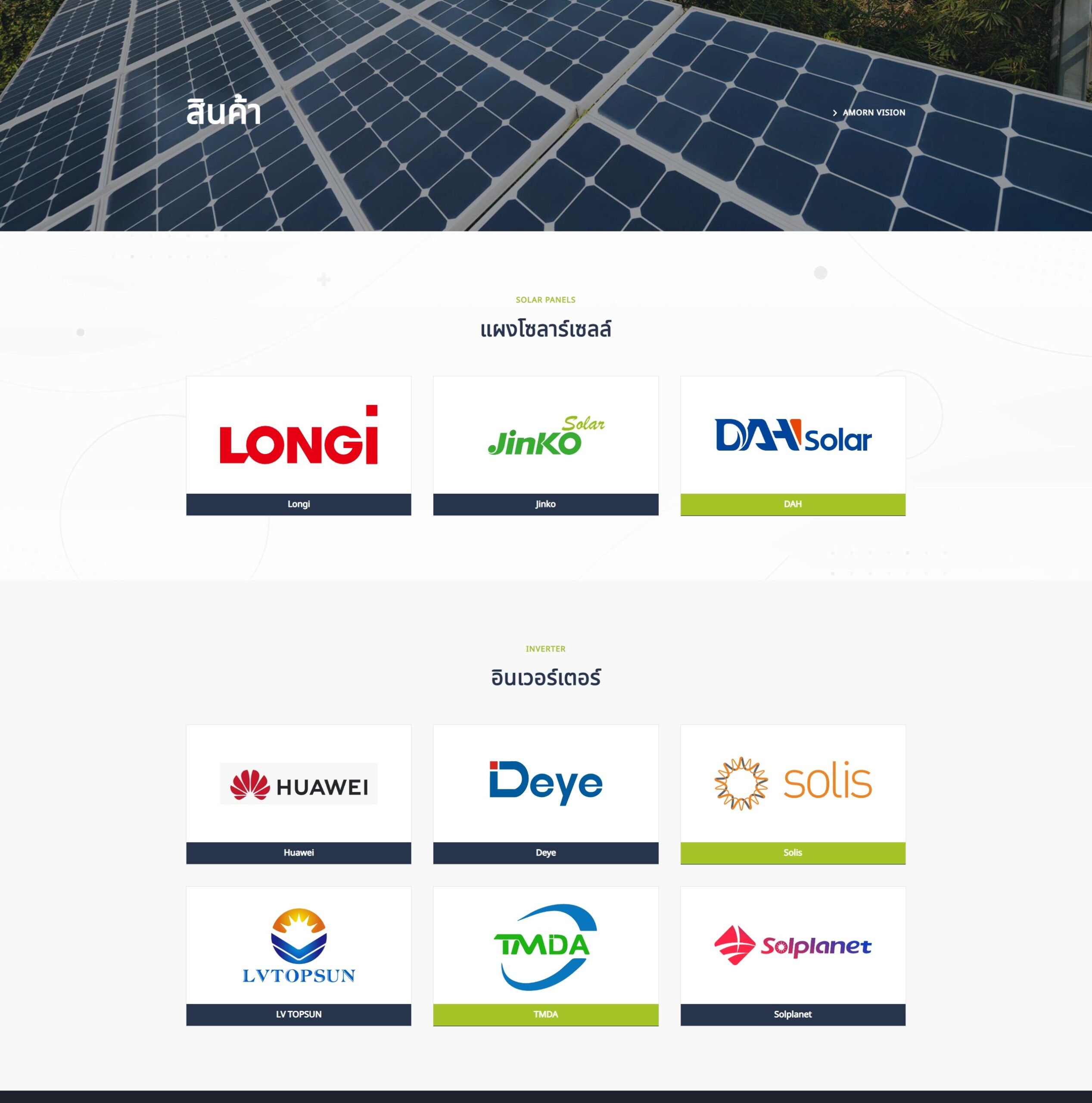
Task: View the Solis inverter card
Action: tap(792, 794)
